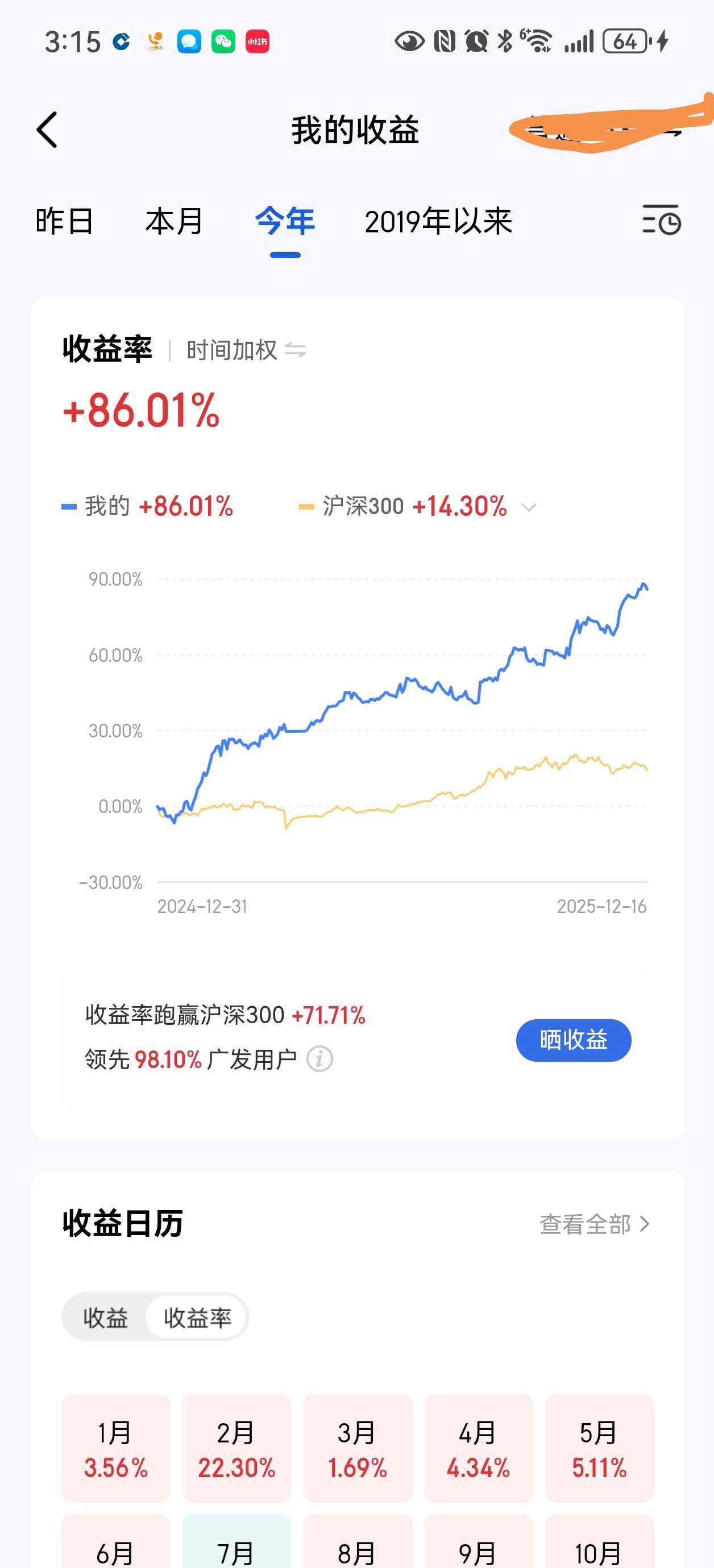Open the 2月 22.30% tile

[x=236, y=1448]
